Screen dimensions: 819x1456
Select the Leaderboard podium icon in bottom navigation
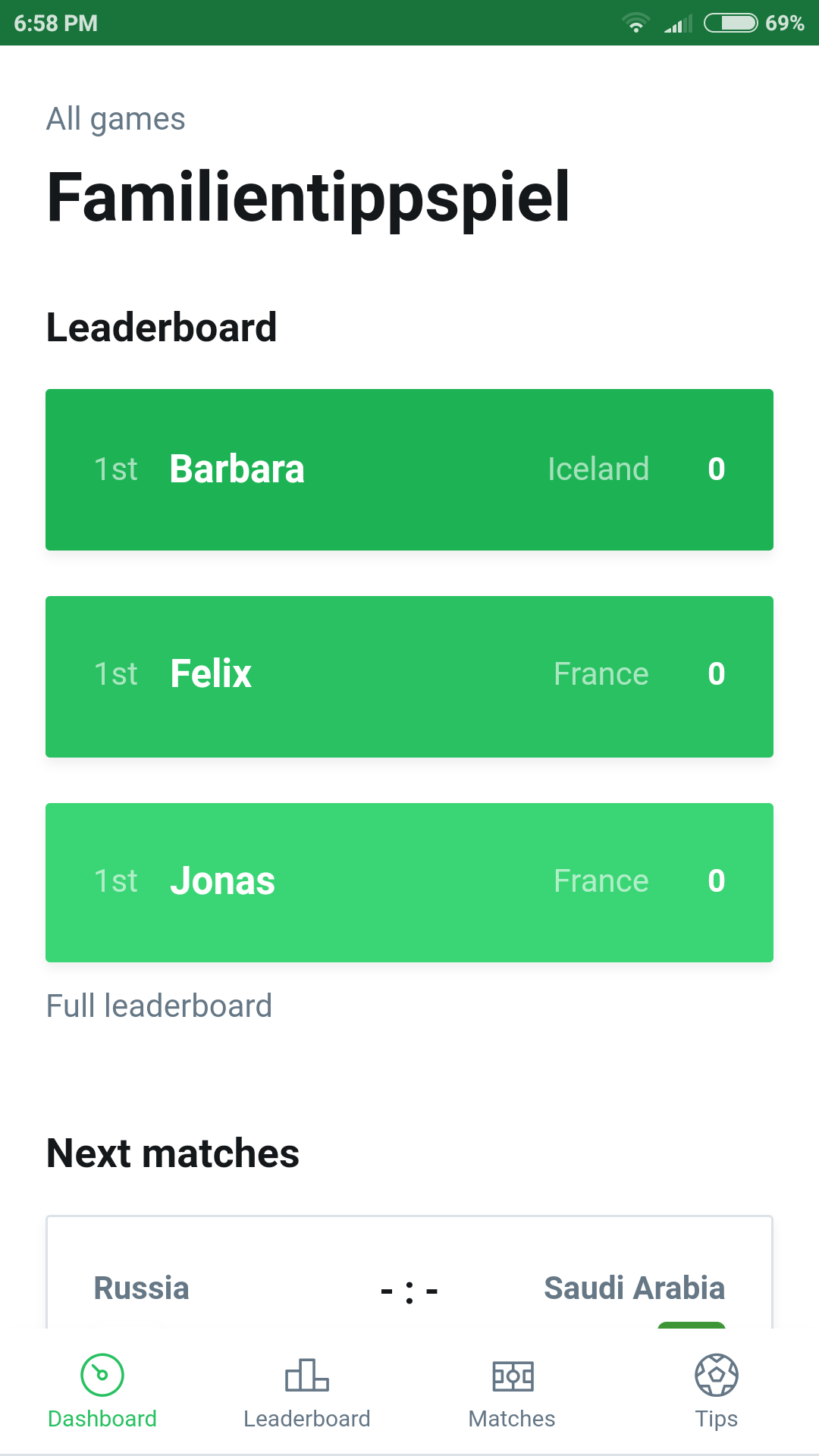[x=306, y=1374]
